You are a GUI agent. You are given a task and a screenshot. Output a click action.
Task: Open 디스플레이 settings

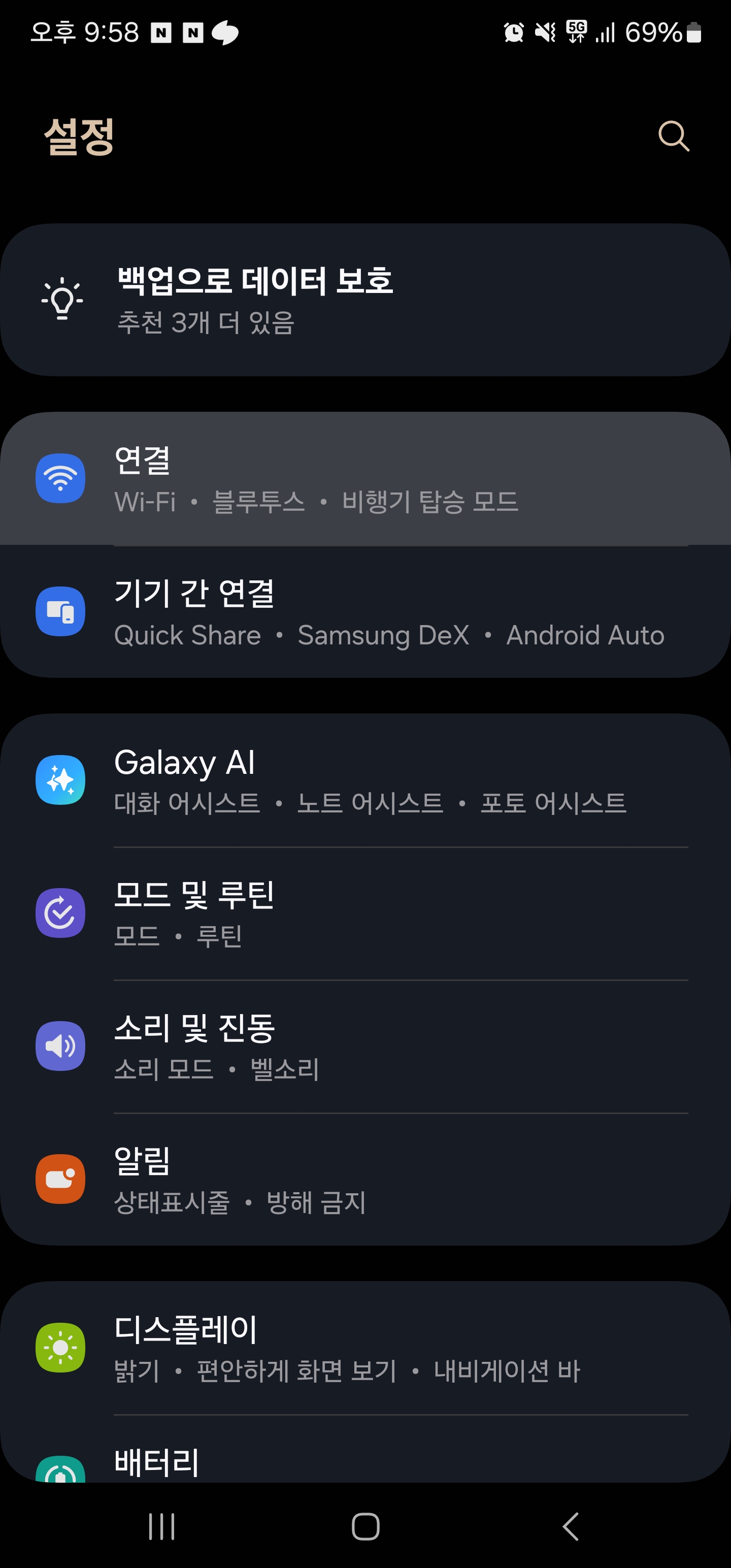pos(365,1348)
